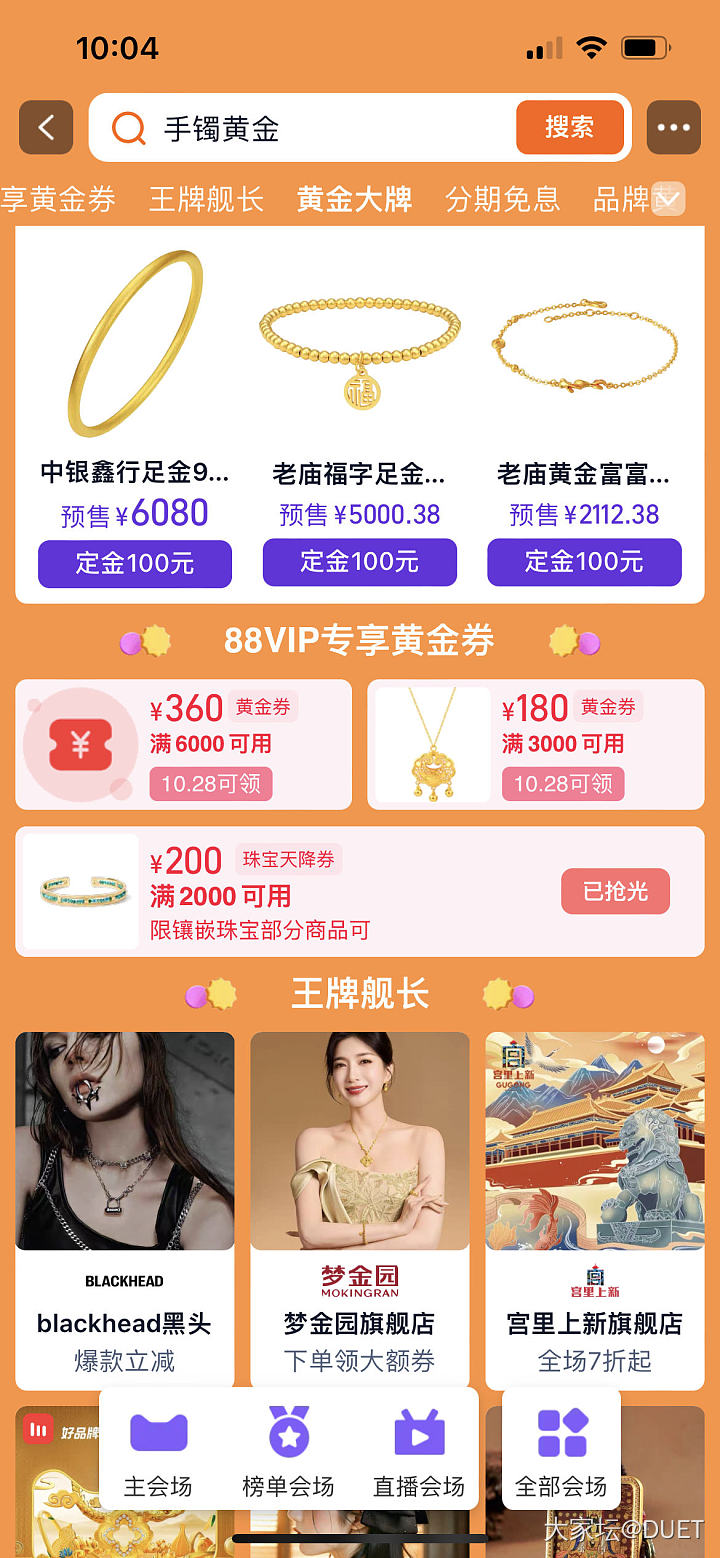Tap 已抢光 on the ¥200 珠宝天降券
Viewport: 720px width, 1558px height.
click(x=615, y=891)
